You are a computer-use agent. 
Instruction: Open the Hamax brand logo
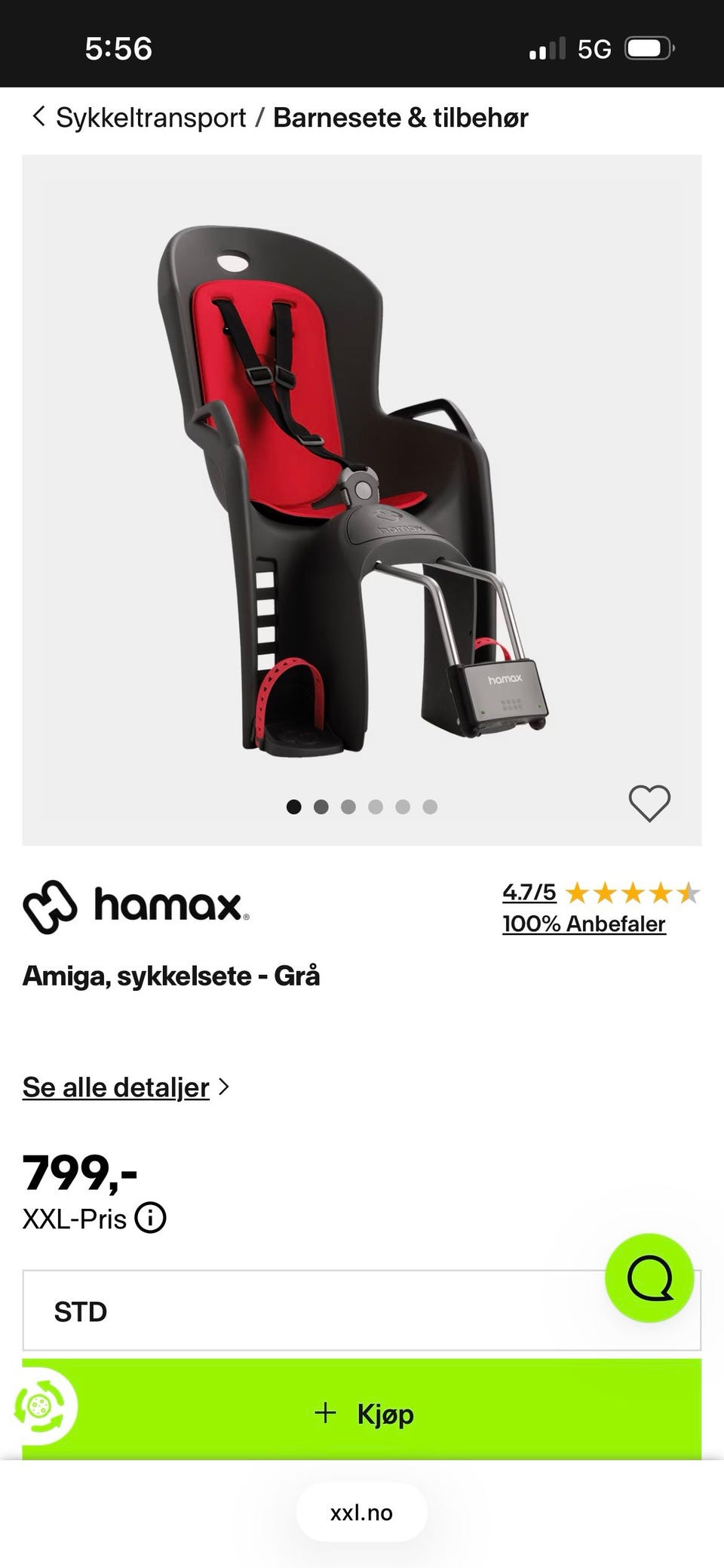[x=136, y=905]
